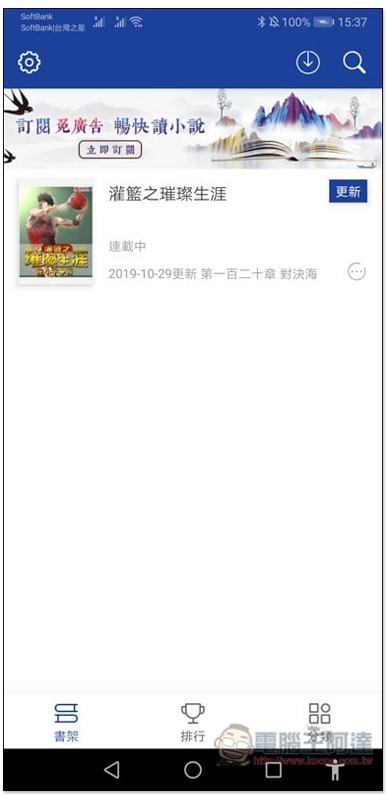386x800 pixels.
Task: Open more options for 灌籃之璀璨生涯
Action: (356, 272)
